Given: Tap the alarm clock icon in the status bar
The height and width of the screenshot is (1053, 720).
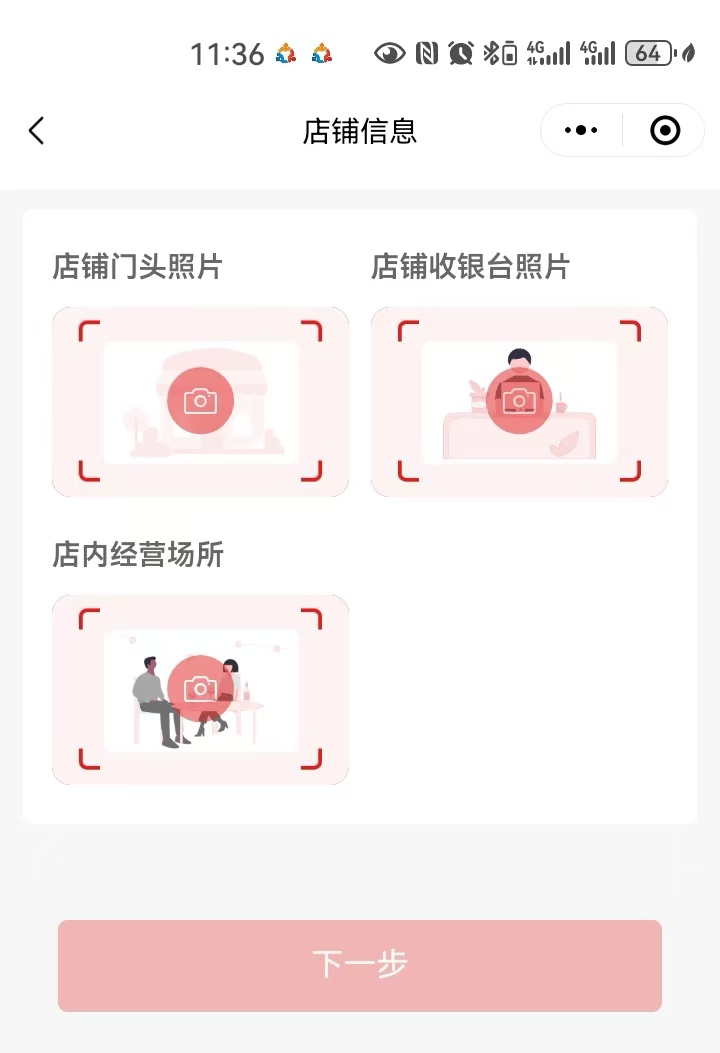Looking at the screenshot, I should [459, 52].
